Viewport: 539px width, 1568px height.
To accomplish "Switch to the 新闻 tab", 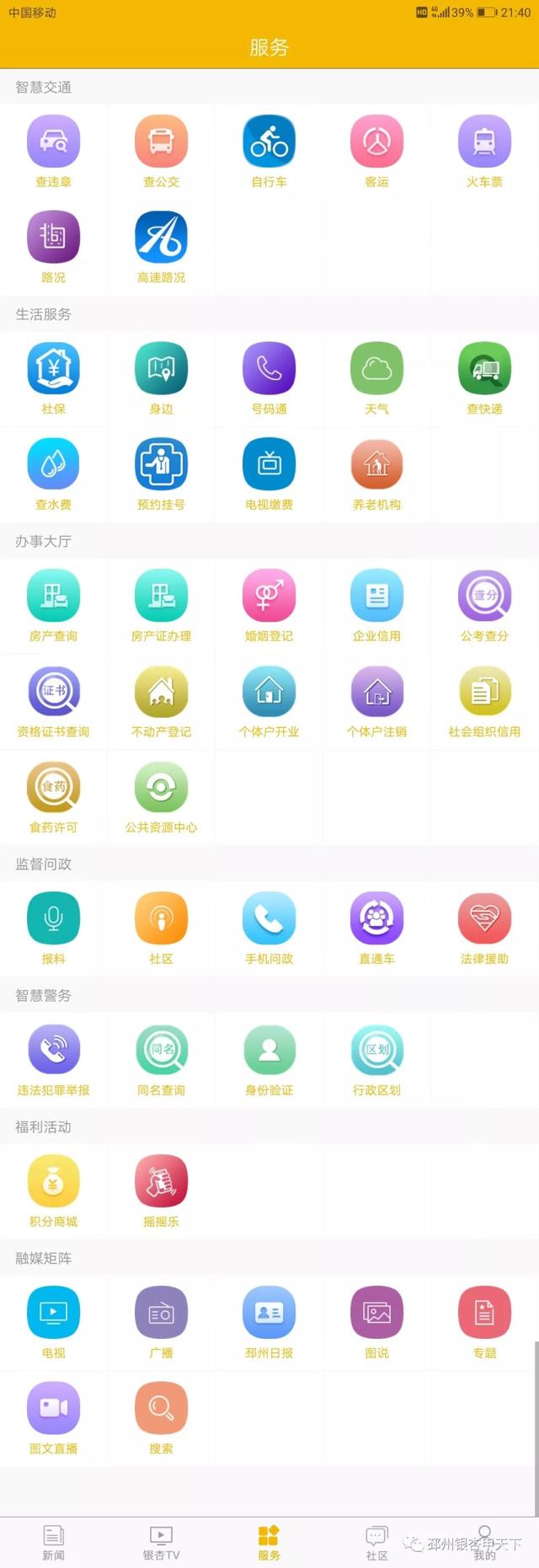I will click(54, 1543).
